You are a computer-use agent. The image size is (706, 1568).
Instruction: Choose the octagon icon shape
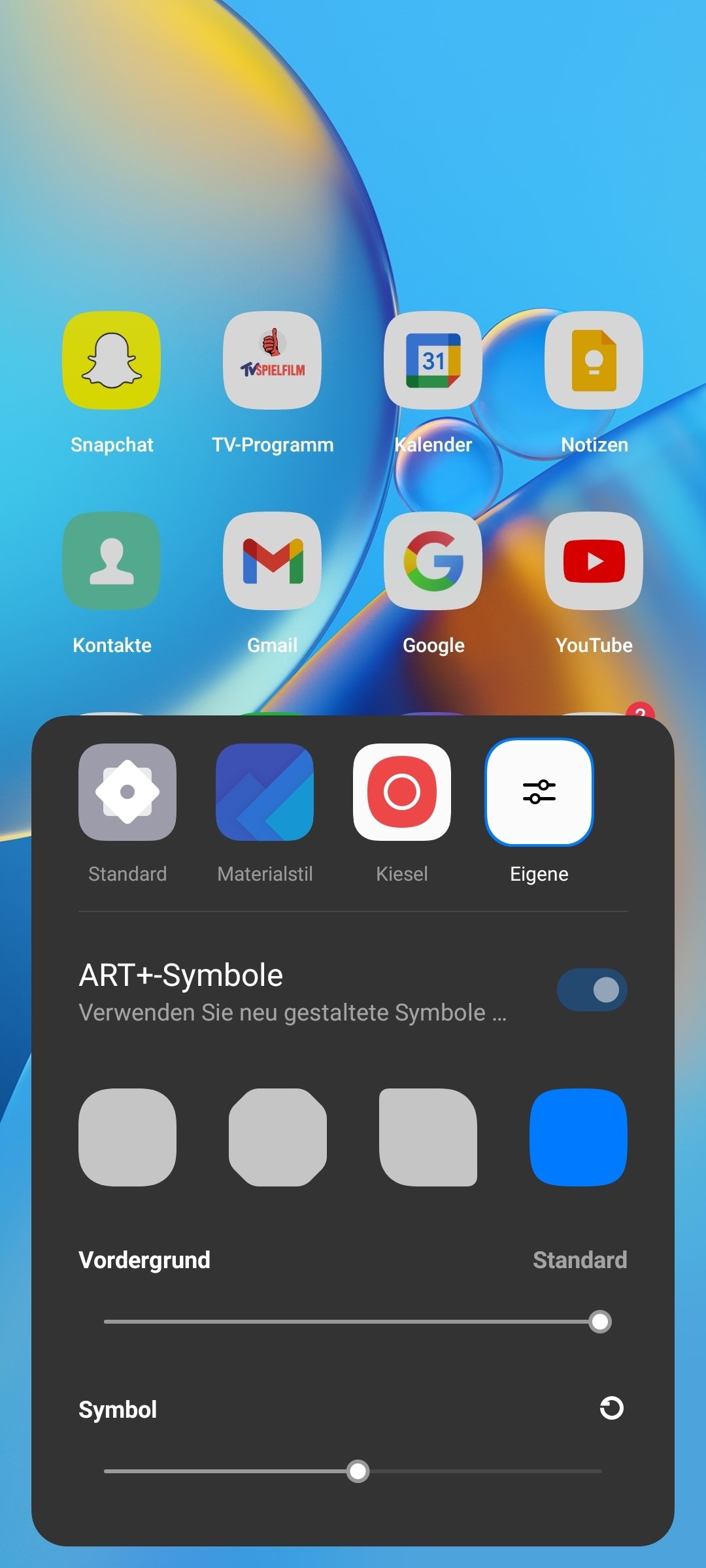(278, 1137)
